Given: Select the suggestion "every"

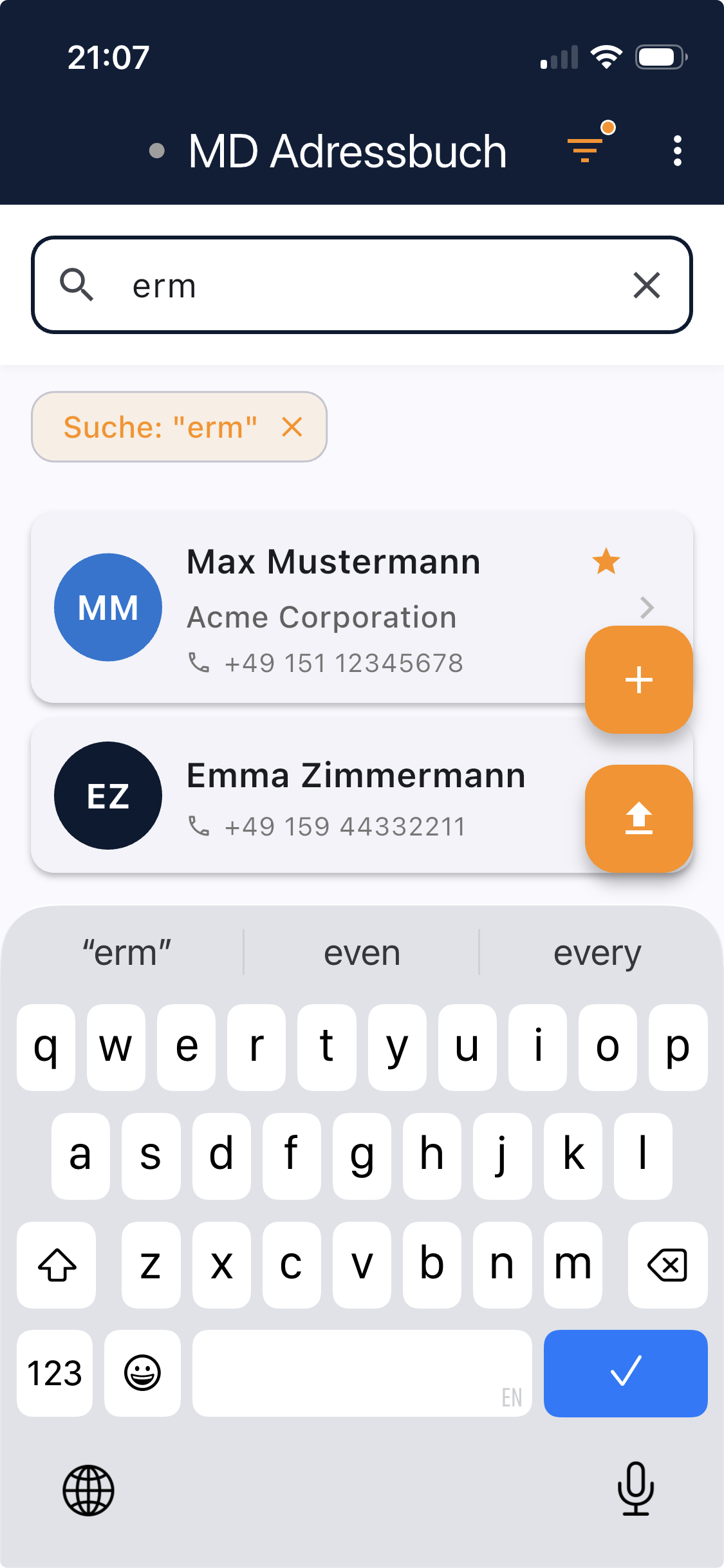Looking at the screenshot, I should coord(597,952).
